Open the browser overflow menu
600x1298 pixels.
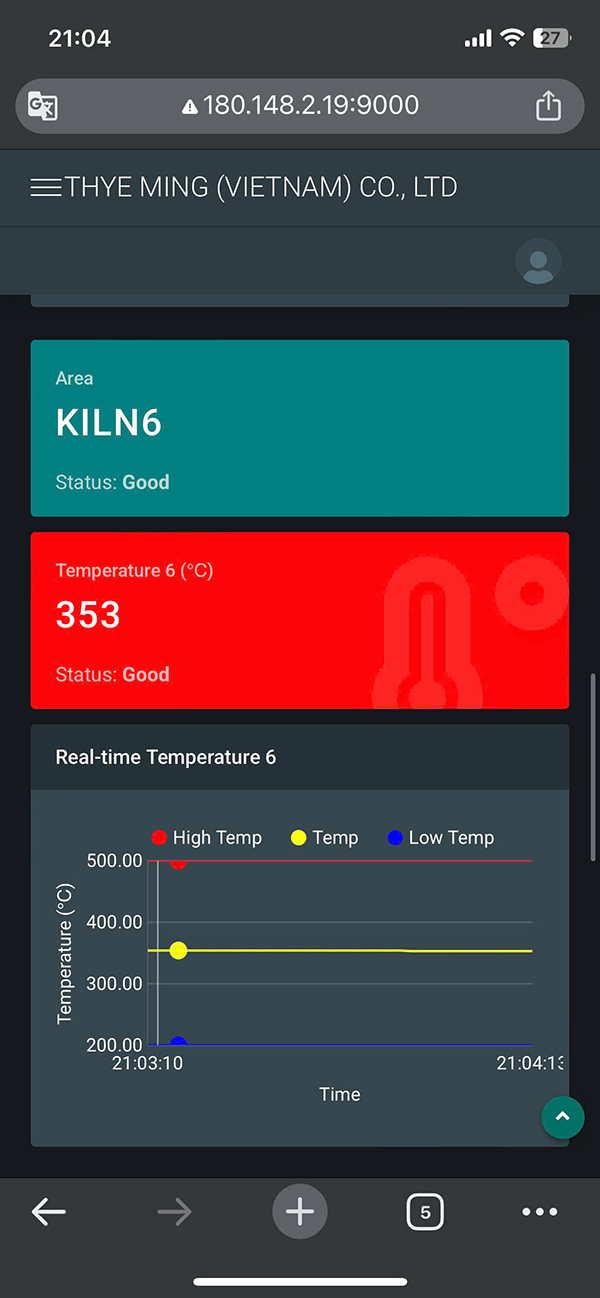pyautogui.click(x=540, y=1212)
